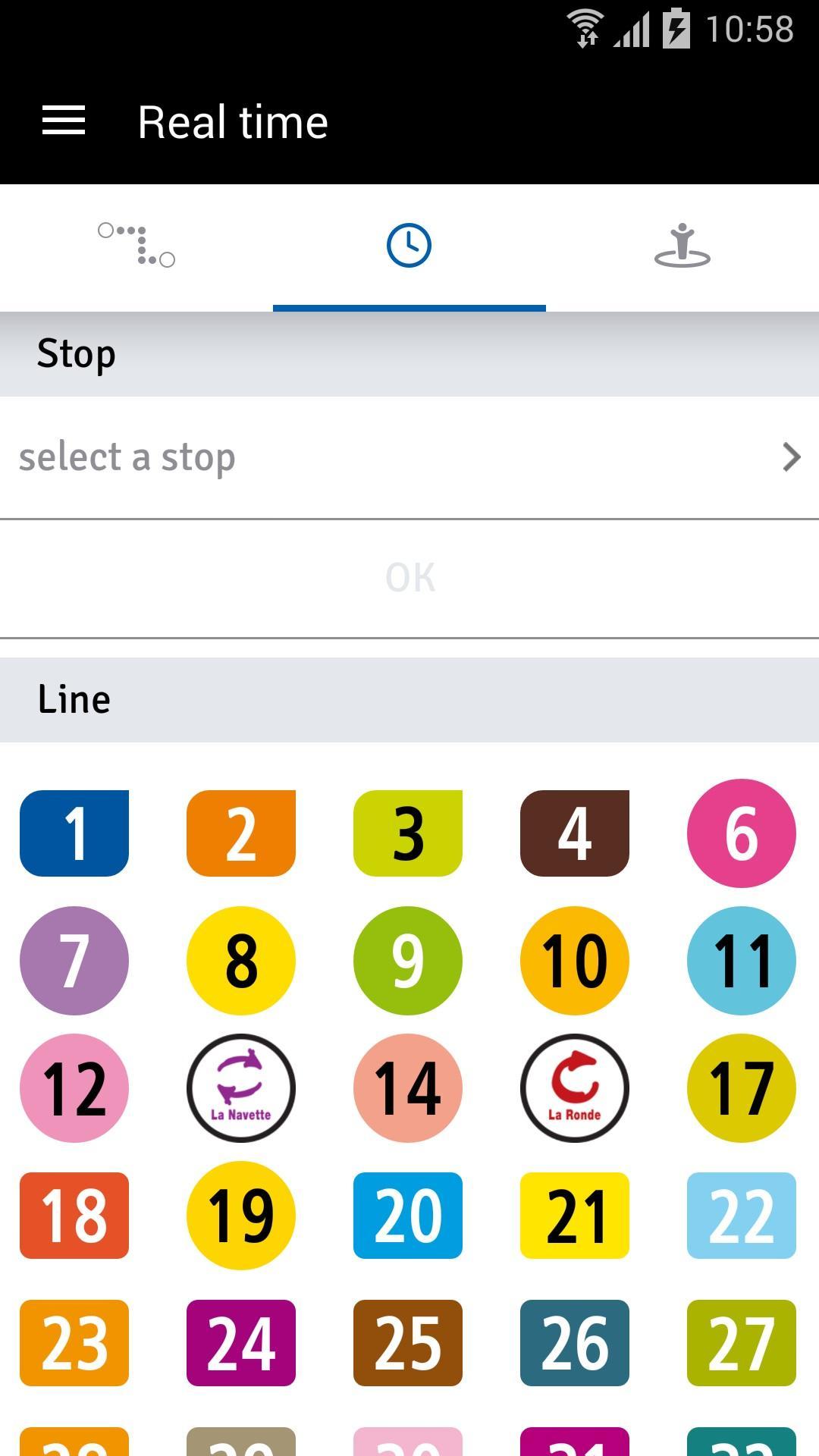Open line 18
Screen dimensions: 819x1456
(74, 1215)
